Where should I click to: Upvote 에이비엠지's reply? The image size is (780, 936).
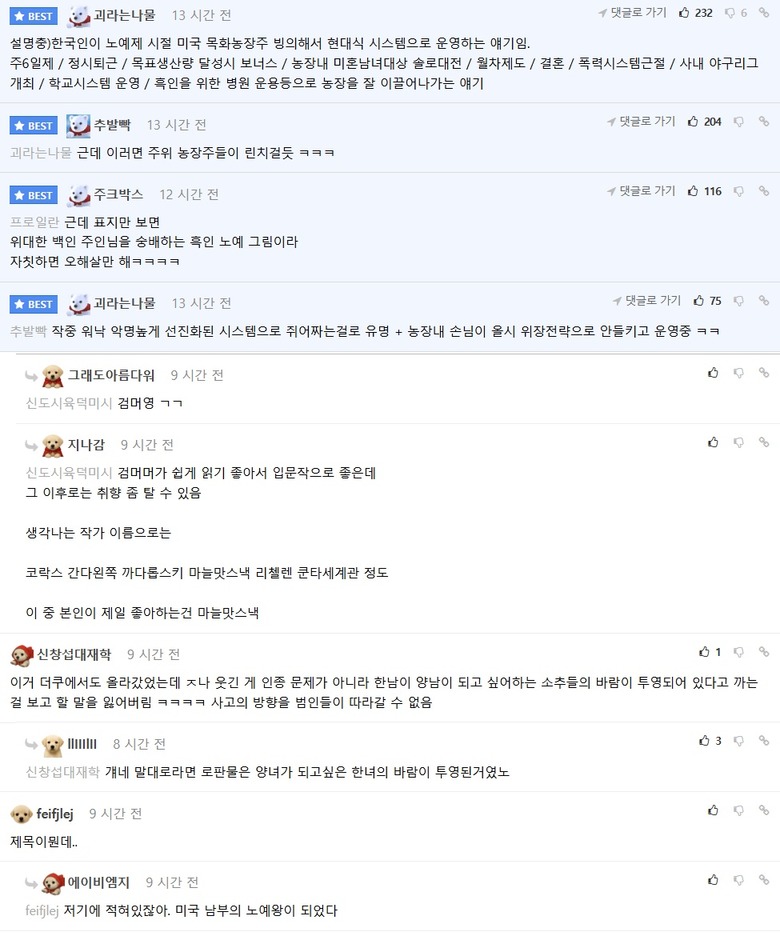713,880
